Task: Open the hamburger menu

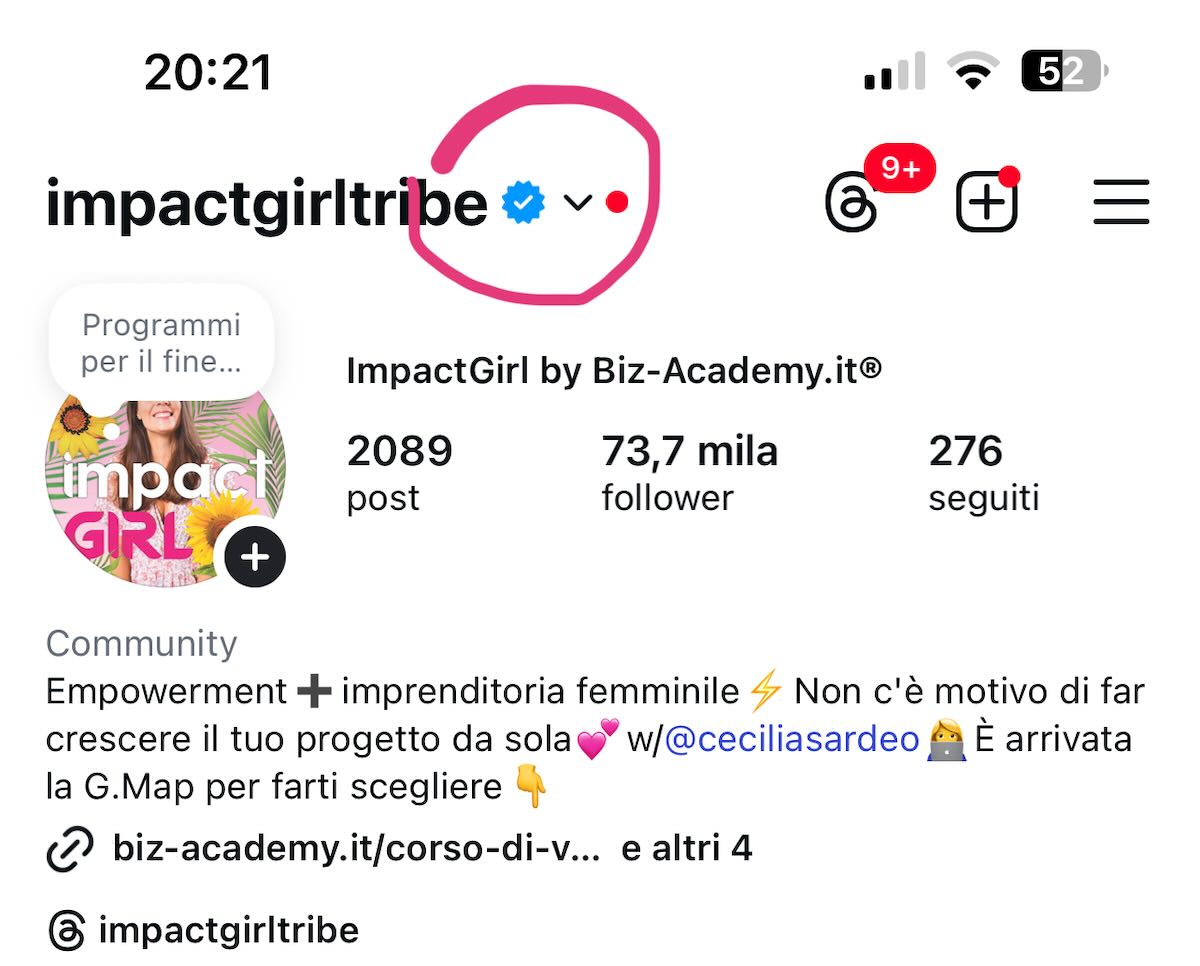Action: tap(1120, 203)
